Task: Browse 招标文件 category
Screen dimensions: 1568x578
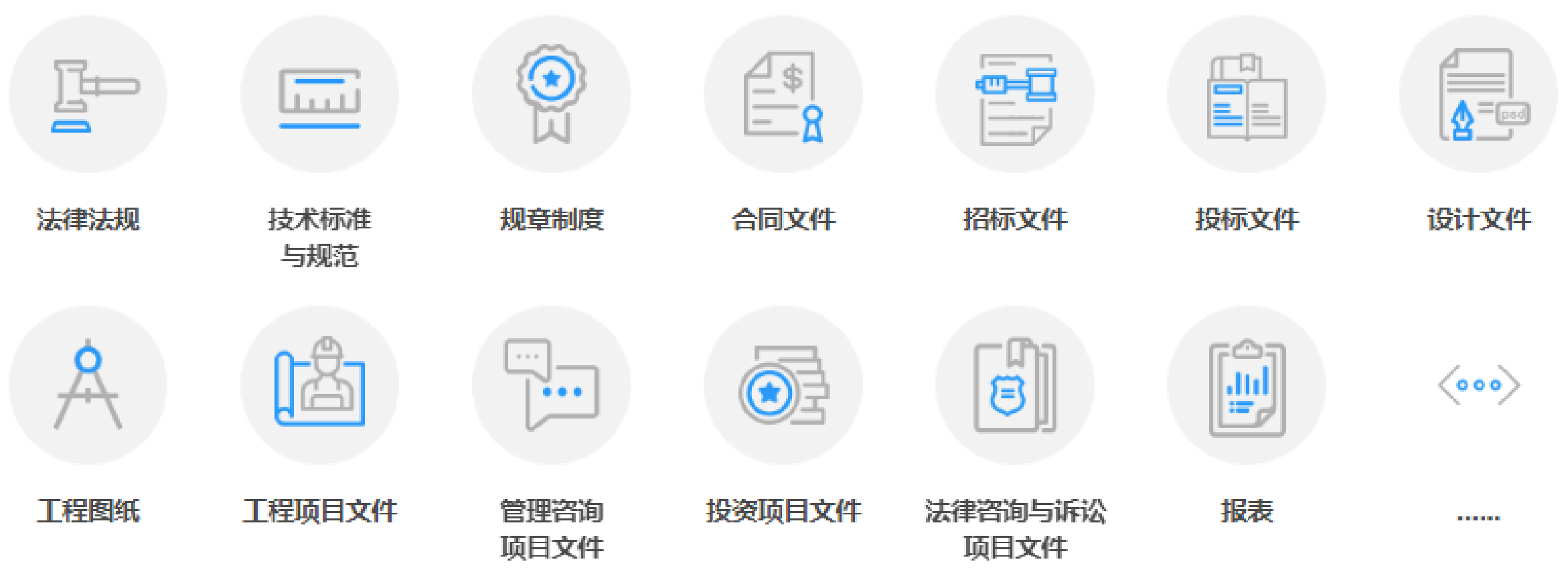Action: coord(1014,94)
